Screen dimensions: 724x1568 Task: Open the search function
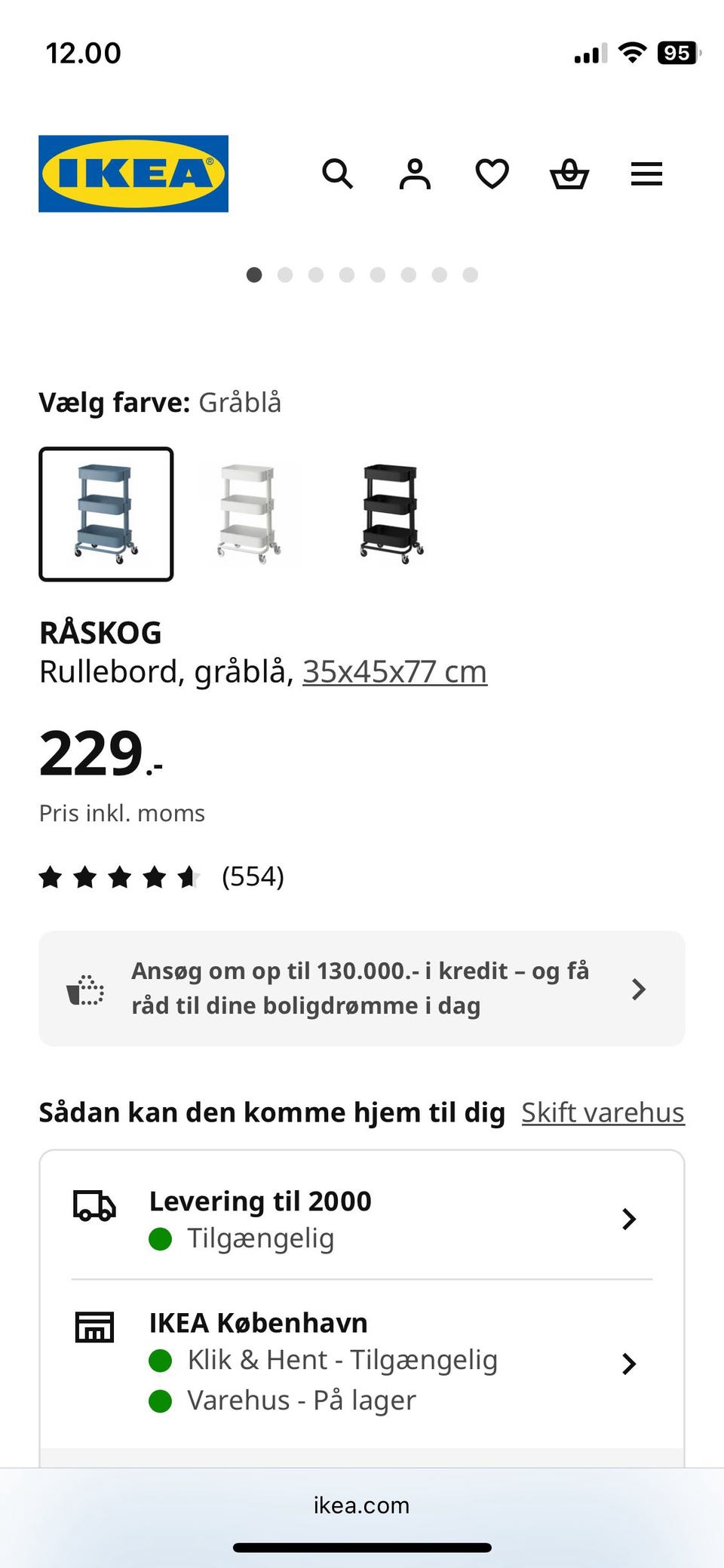tap(338, 174)
